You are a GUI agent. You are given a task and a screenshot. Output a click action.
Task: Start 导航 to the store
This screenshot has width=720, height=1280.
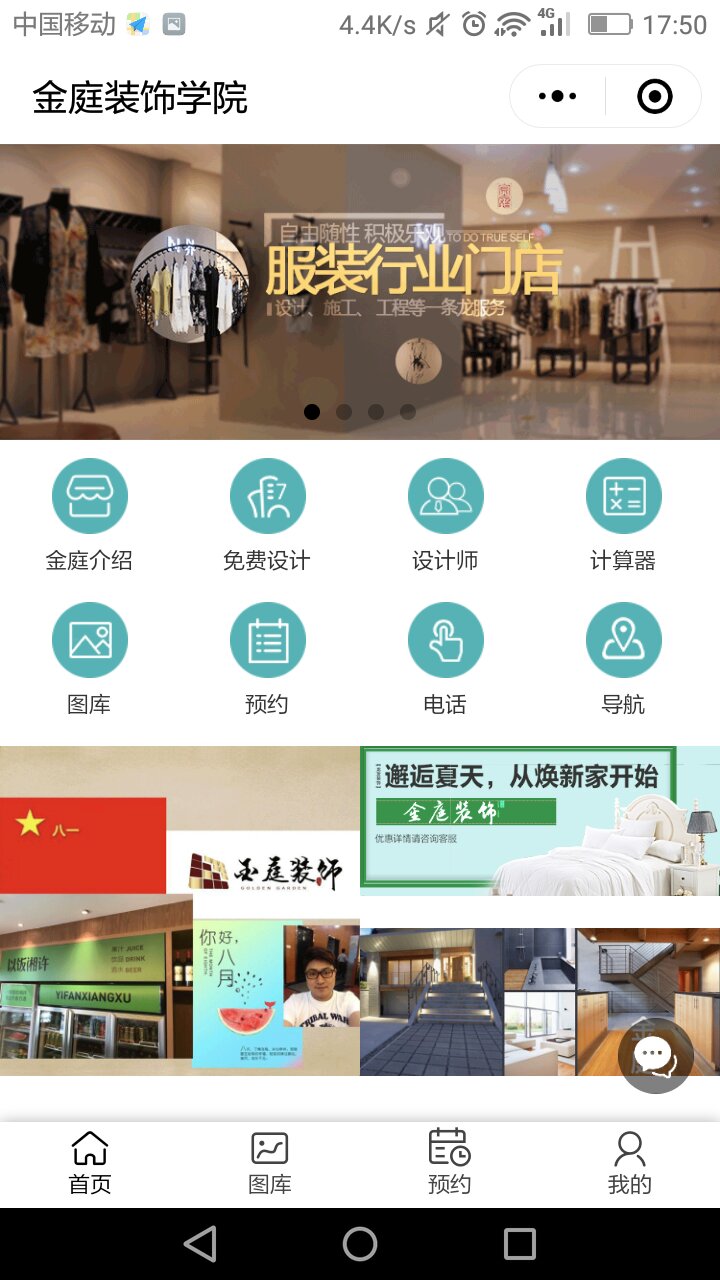click(x=623, y=641)
